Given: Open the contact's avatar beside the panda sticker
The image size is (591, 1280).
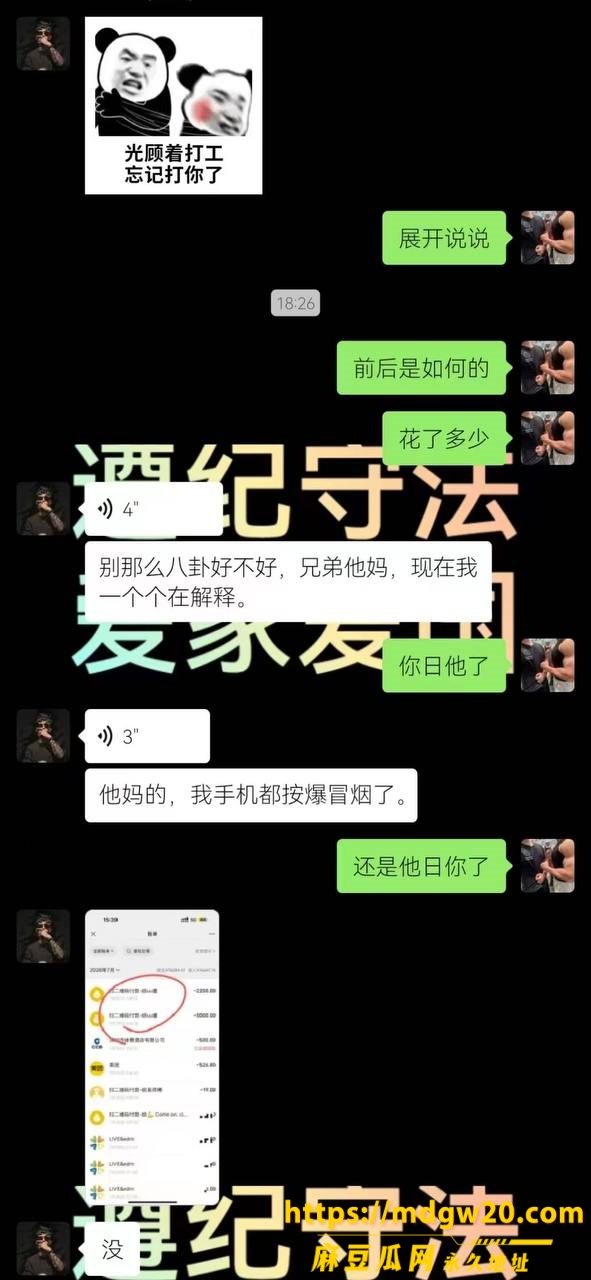Looking at the screenshot, I should [43, 43].
